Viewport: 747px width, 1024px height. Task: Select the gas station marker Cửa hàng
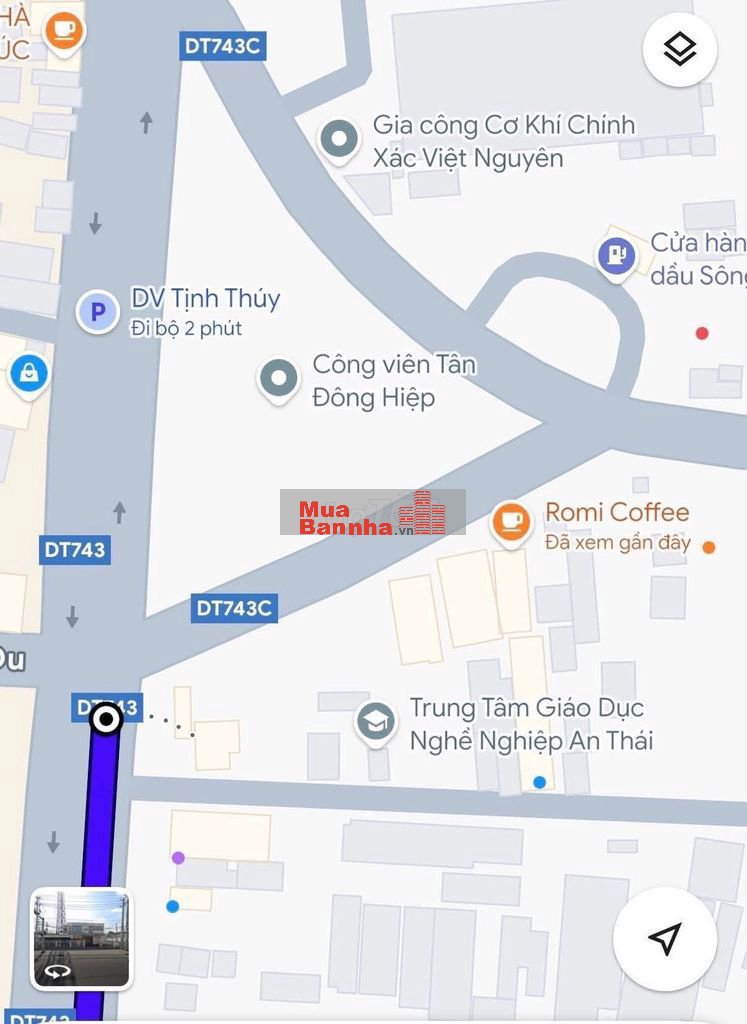coord(616,256)
